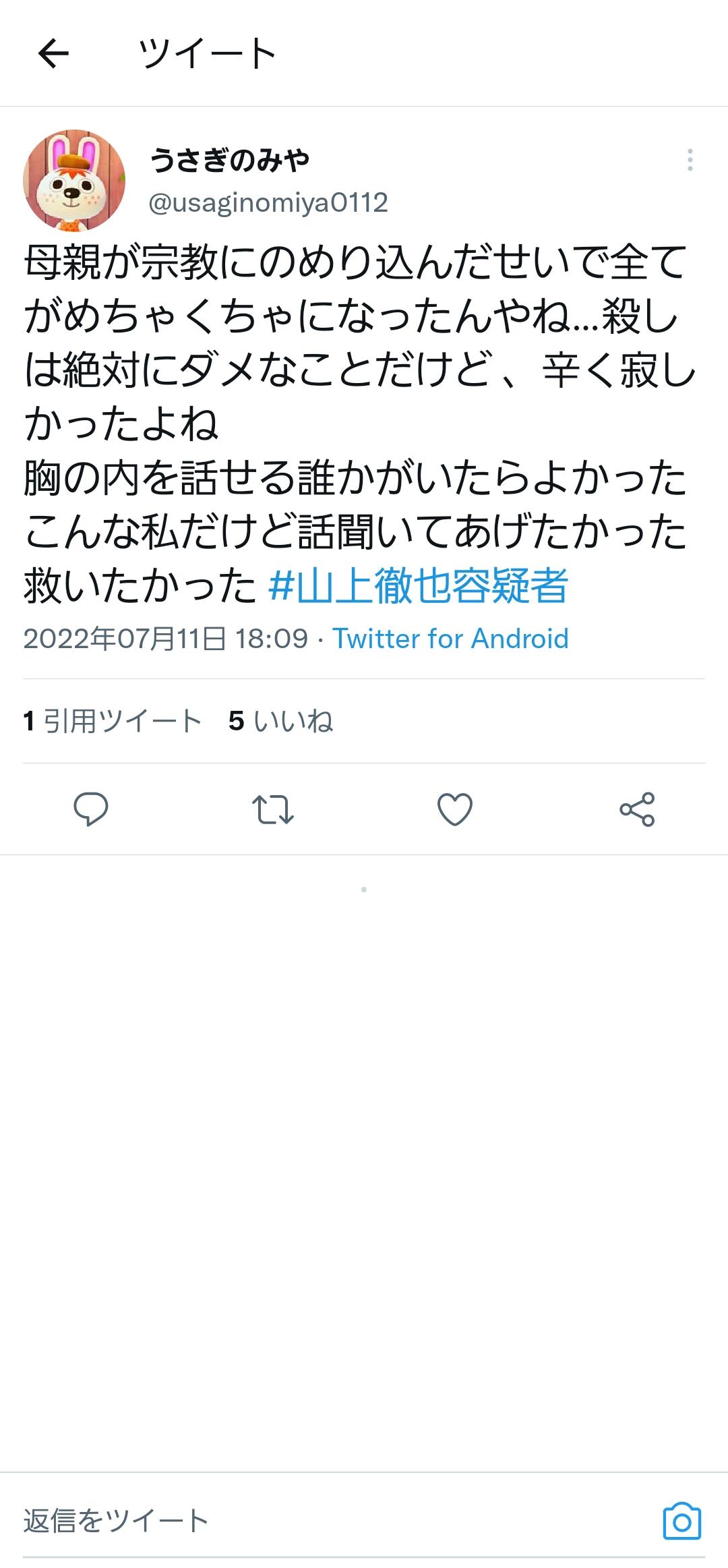Retweet this tweet
Viewport: 728px width, 1568px height.
[272, 809]
